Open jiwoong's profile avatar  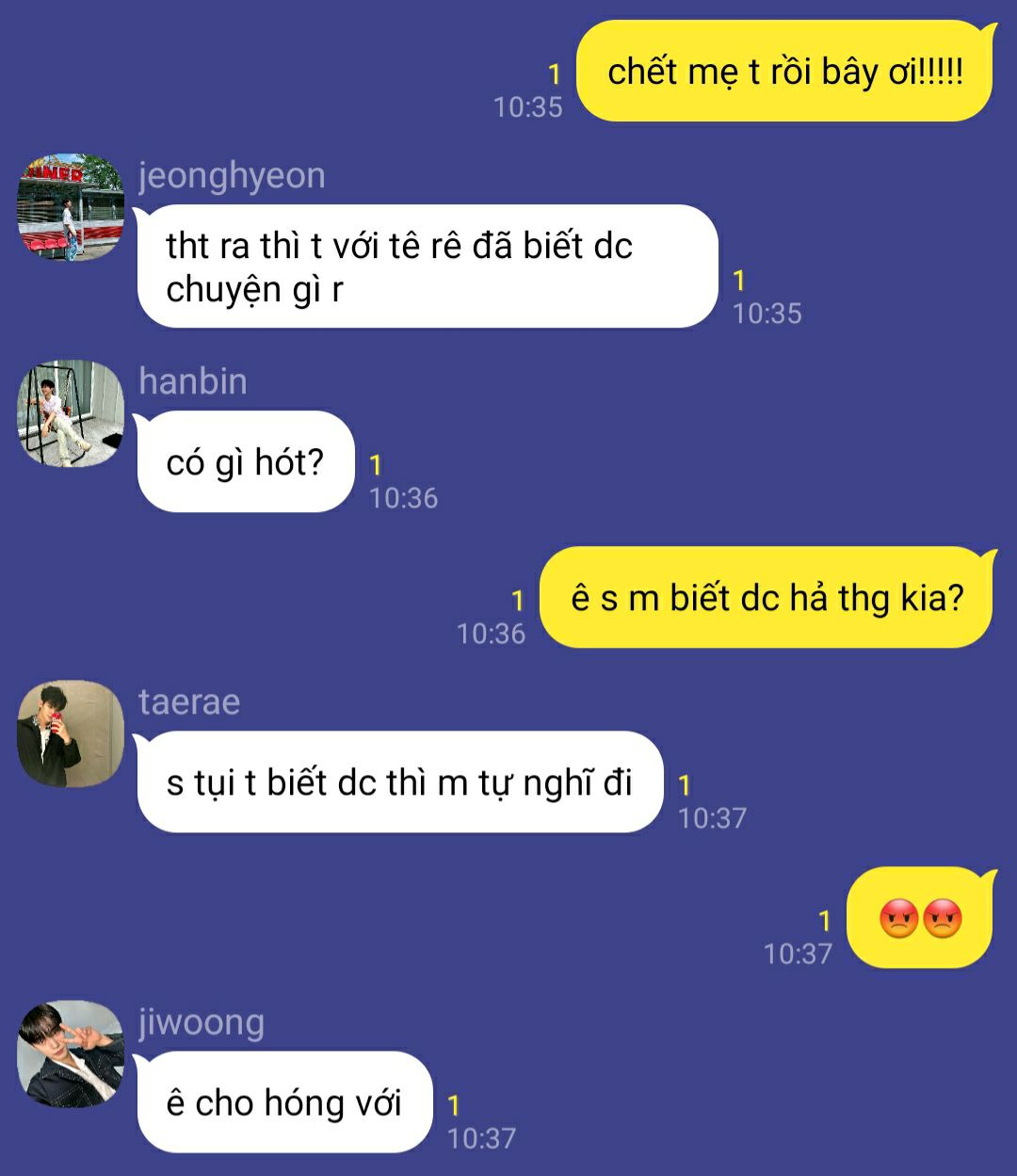tap(71, 1054)
